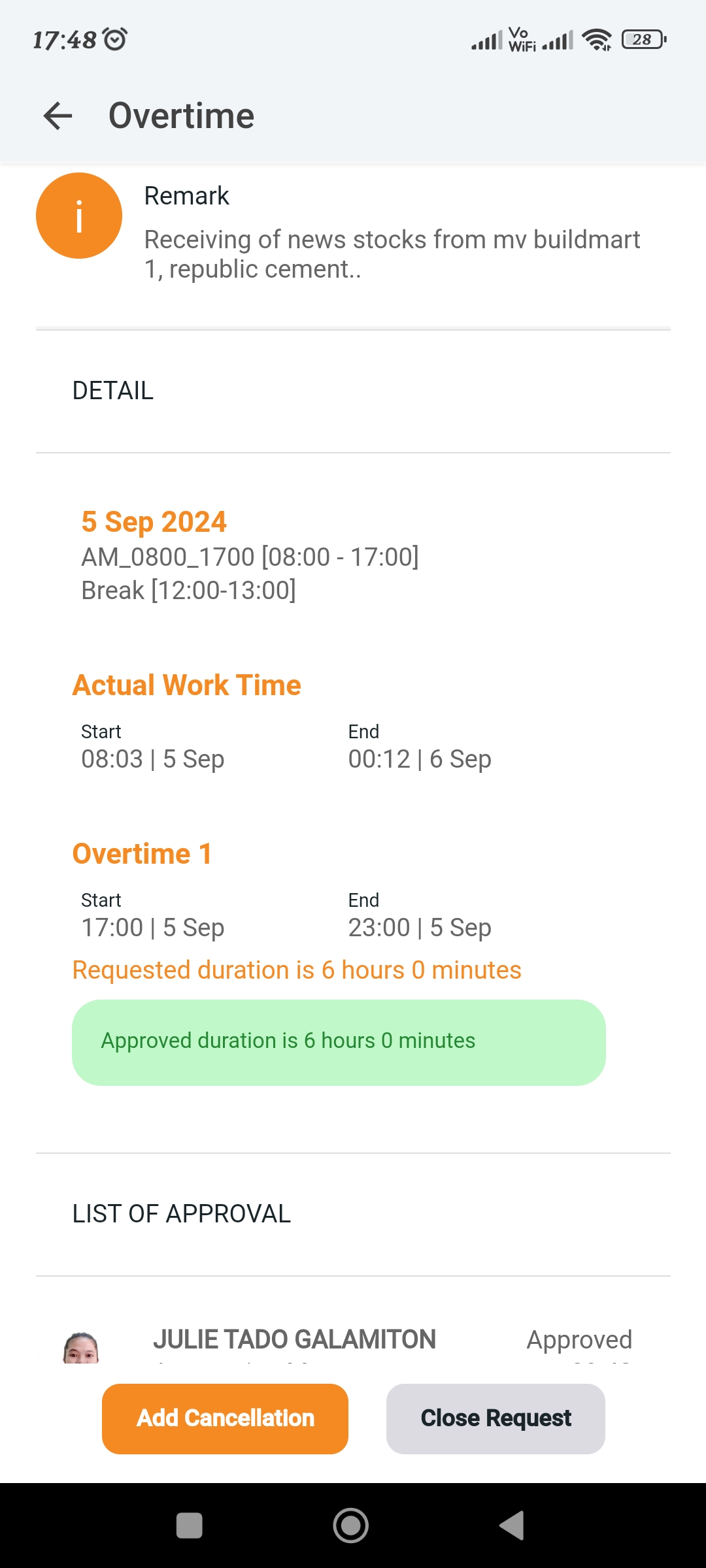The height and width of the screenshot is (1568, 706).
Task: Open the recent apps view
Action: [190, 1526]
